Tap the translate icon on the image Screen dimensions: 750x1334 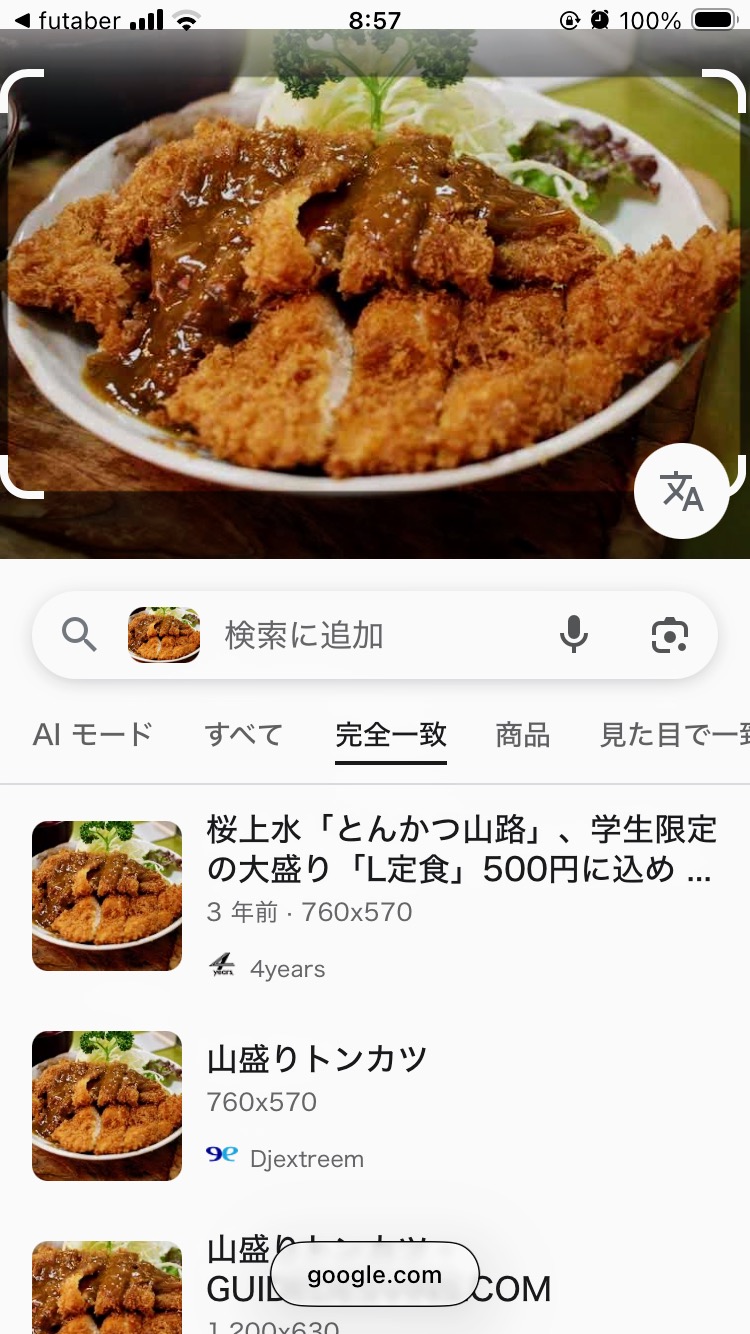(682, 491)
